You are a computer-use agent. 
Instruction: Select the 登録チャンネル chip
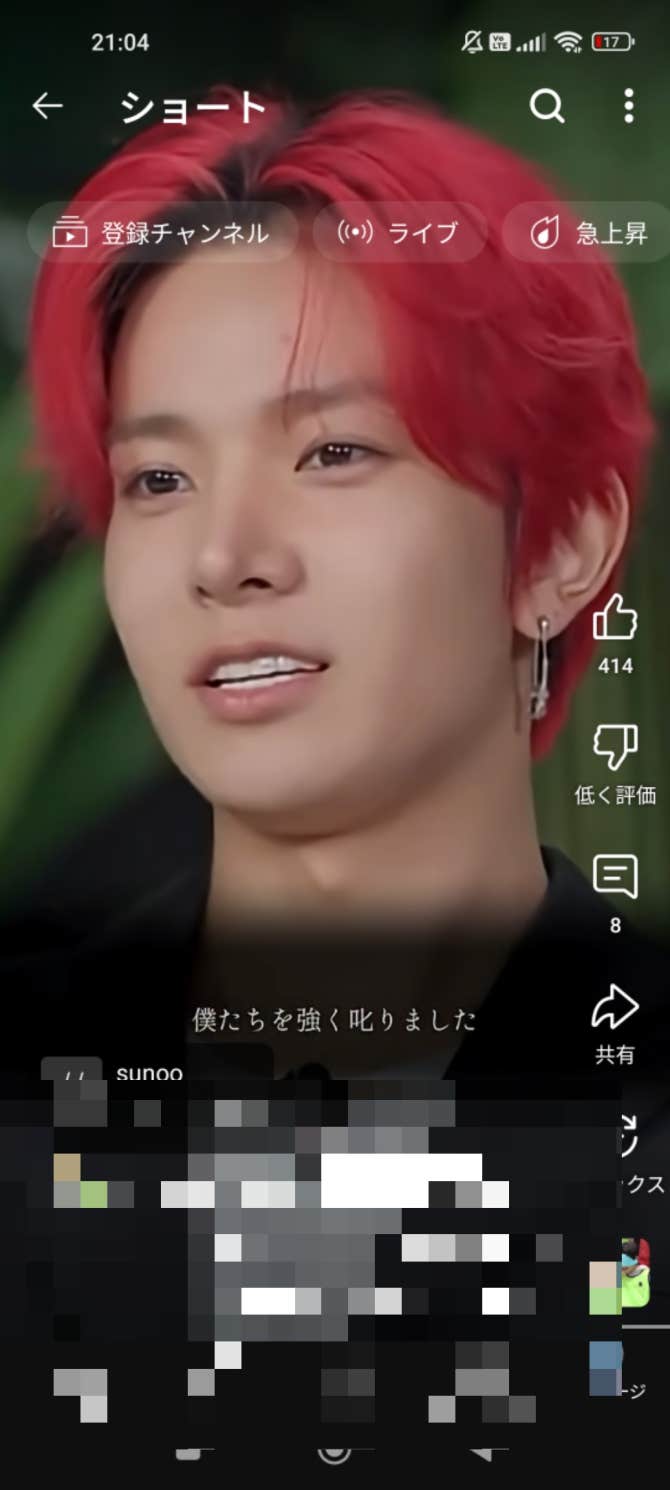[x=163, y=233]
